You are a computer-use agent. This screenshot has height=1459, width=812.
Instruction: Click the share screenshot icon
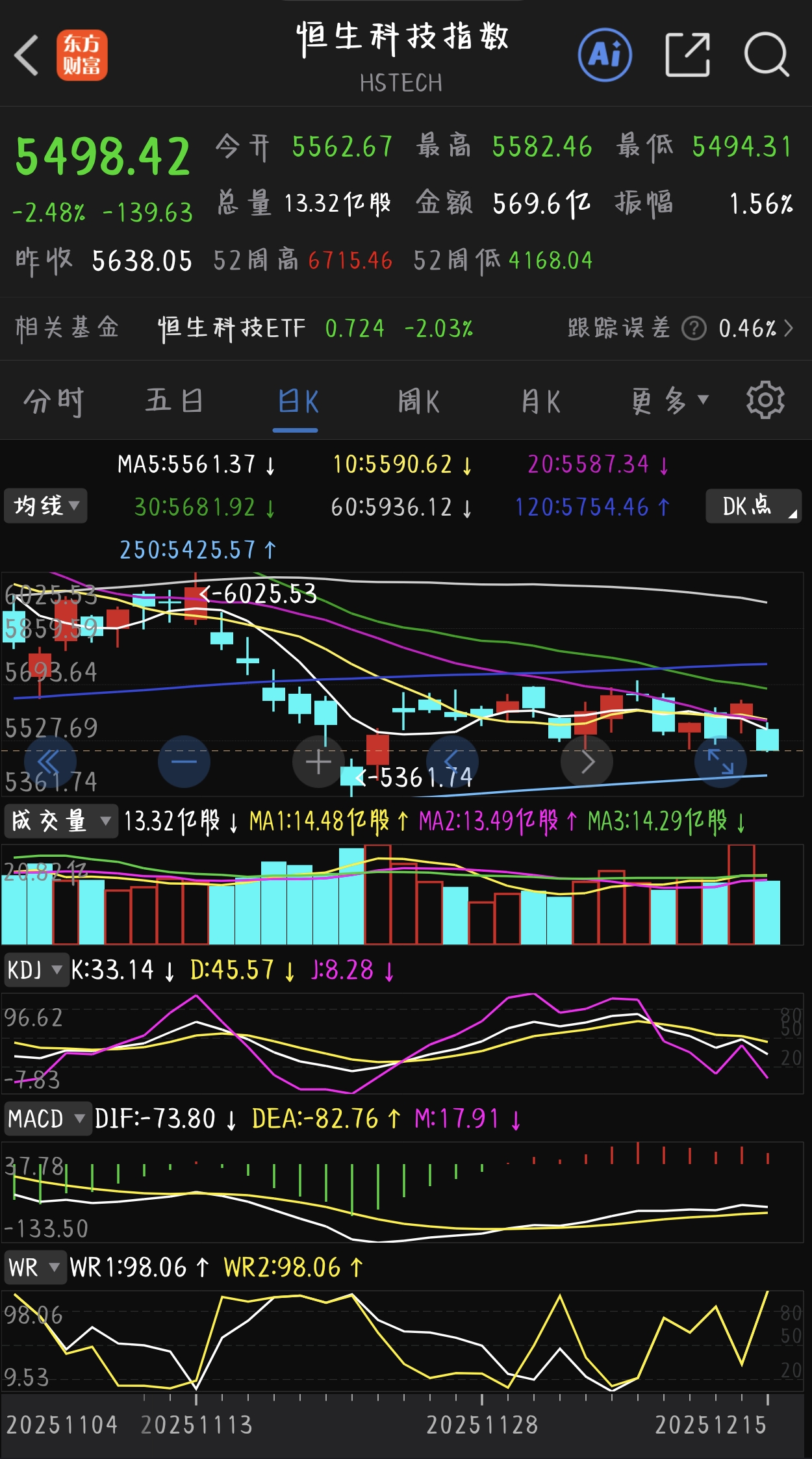(689, 55)
